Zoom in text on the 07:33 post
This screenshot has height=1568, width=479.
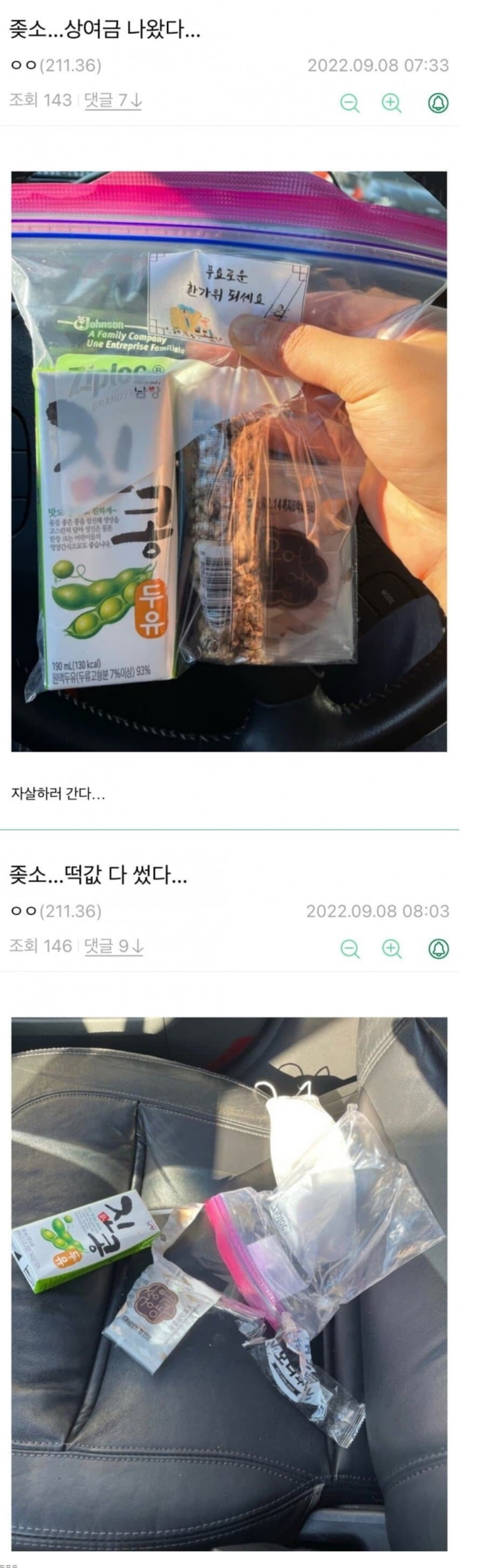[391, 102]
